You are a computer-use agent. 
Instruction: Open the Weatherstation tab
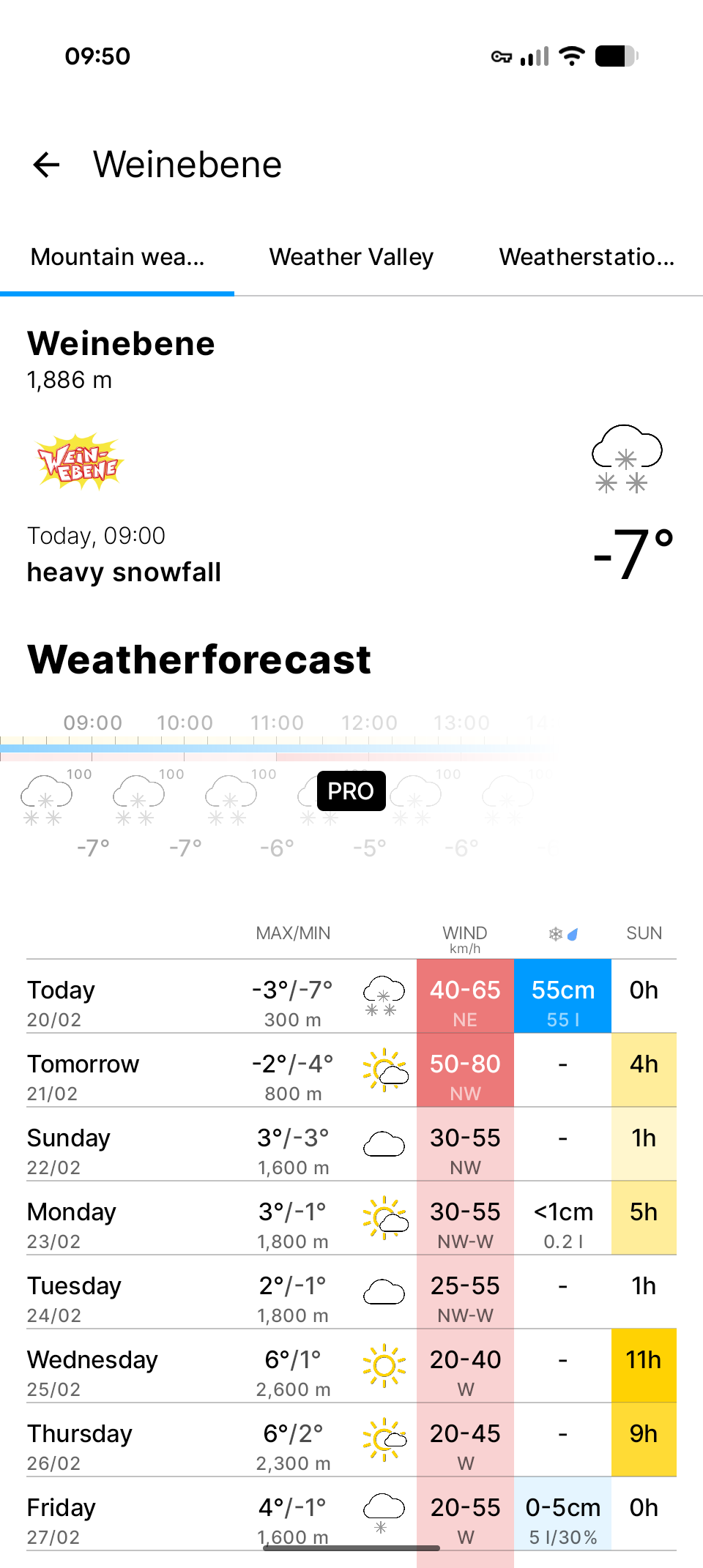coord(587,258)
